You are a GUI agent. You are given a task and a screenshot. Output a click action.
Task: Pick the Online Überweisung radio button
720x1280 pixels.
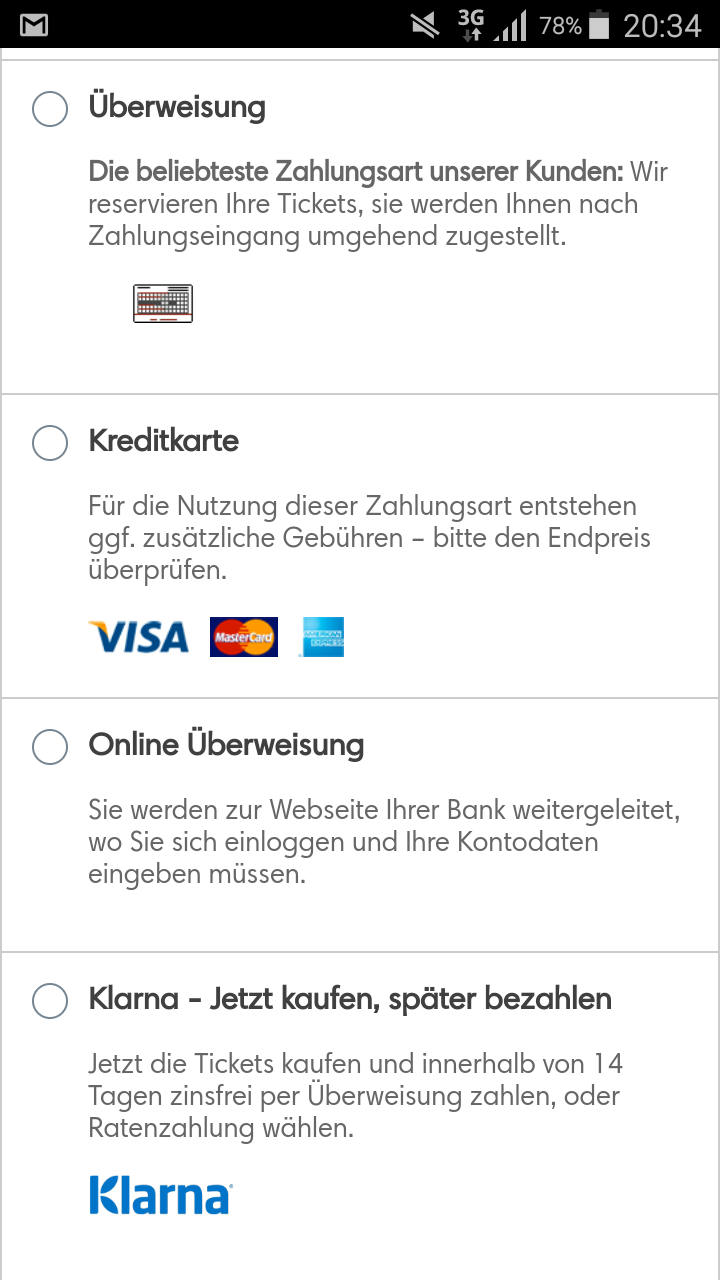(50, 746)
